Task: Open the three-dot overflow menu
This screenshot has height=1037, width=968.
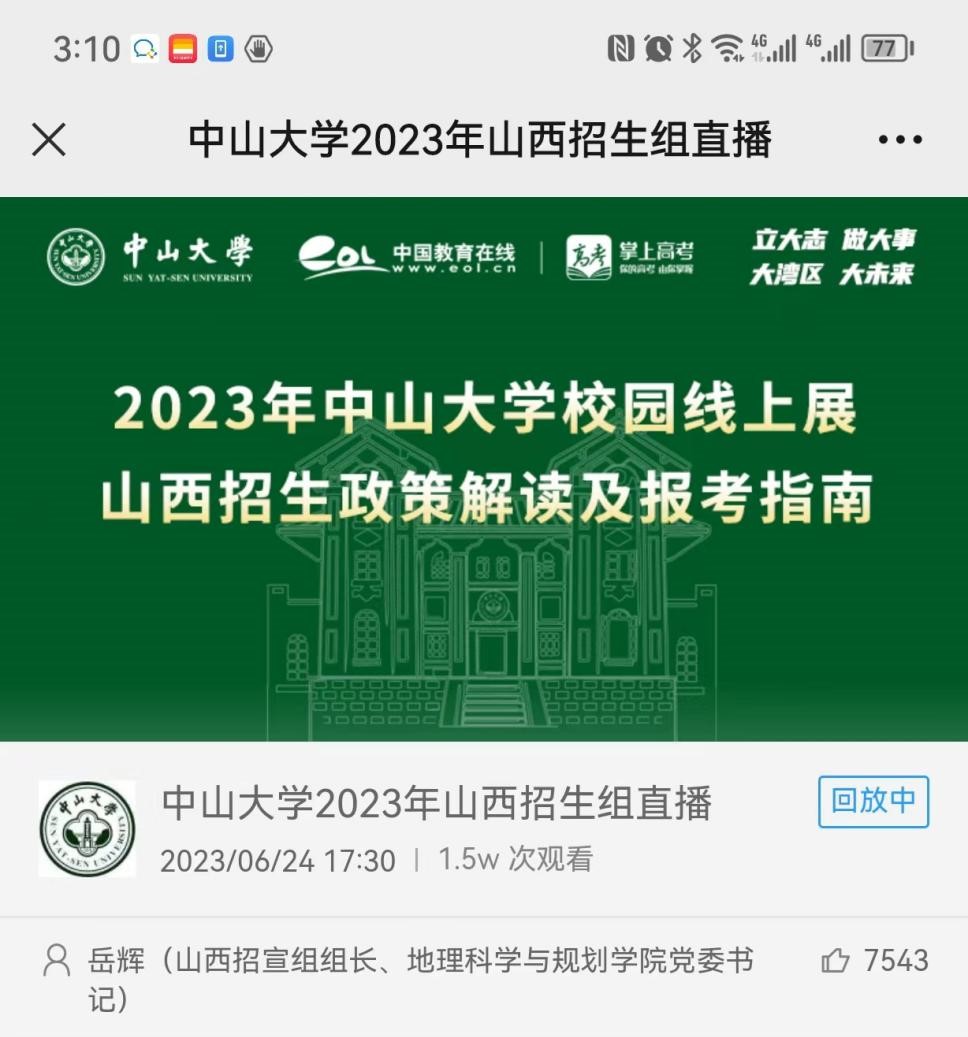Action: (x=899, y=141)
